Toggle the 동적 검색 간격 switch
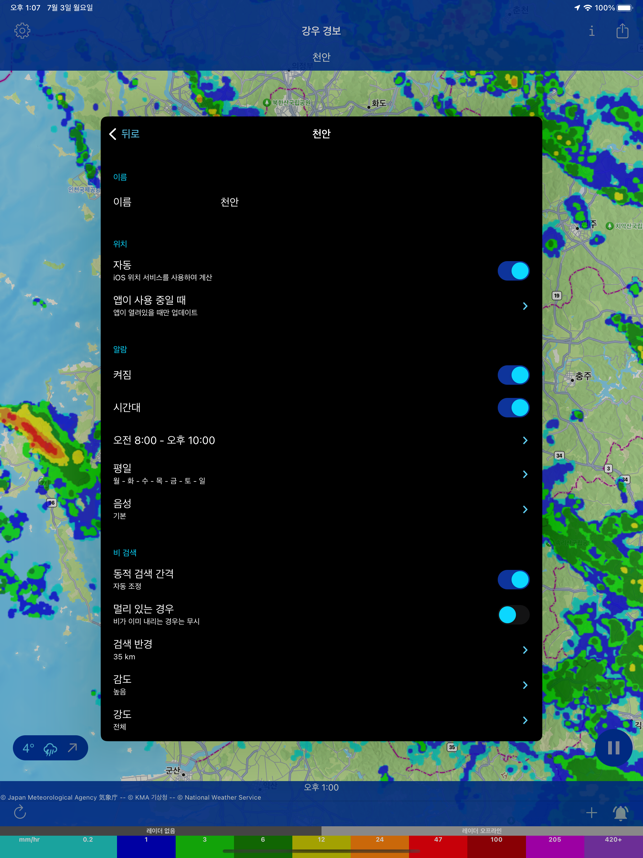Image resolution: width=643 pixels, height=858 pixels. click(513, 580)
